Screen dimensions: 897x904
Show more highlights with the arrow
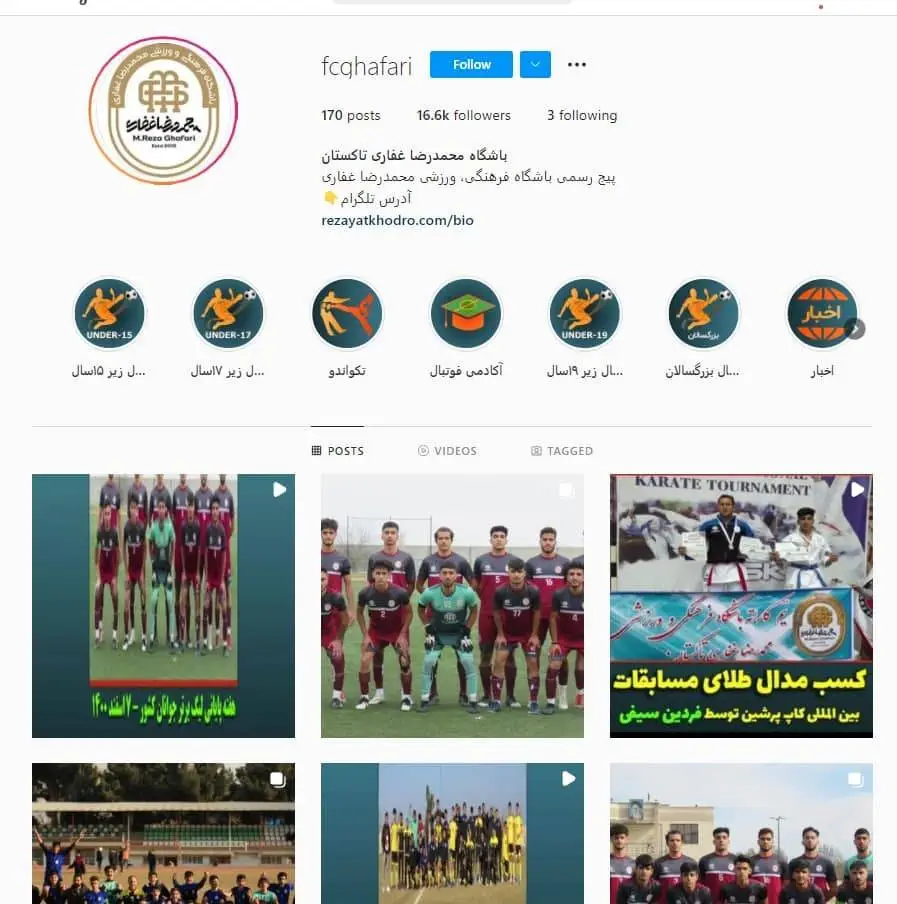[855, 328]
